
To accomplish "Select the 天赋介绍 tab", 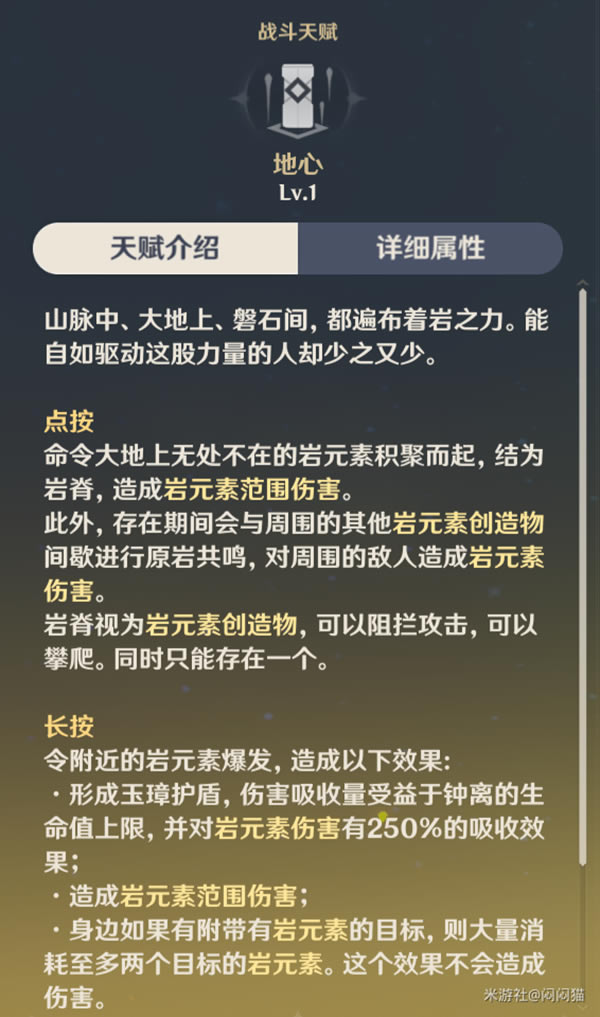I will pyautogui.click(x=165, y=249).
